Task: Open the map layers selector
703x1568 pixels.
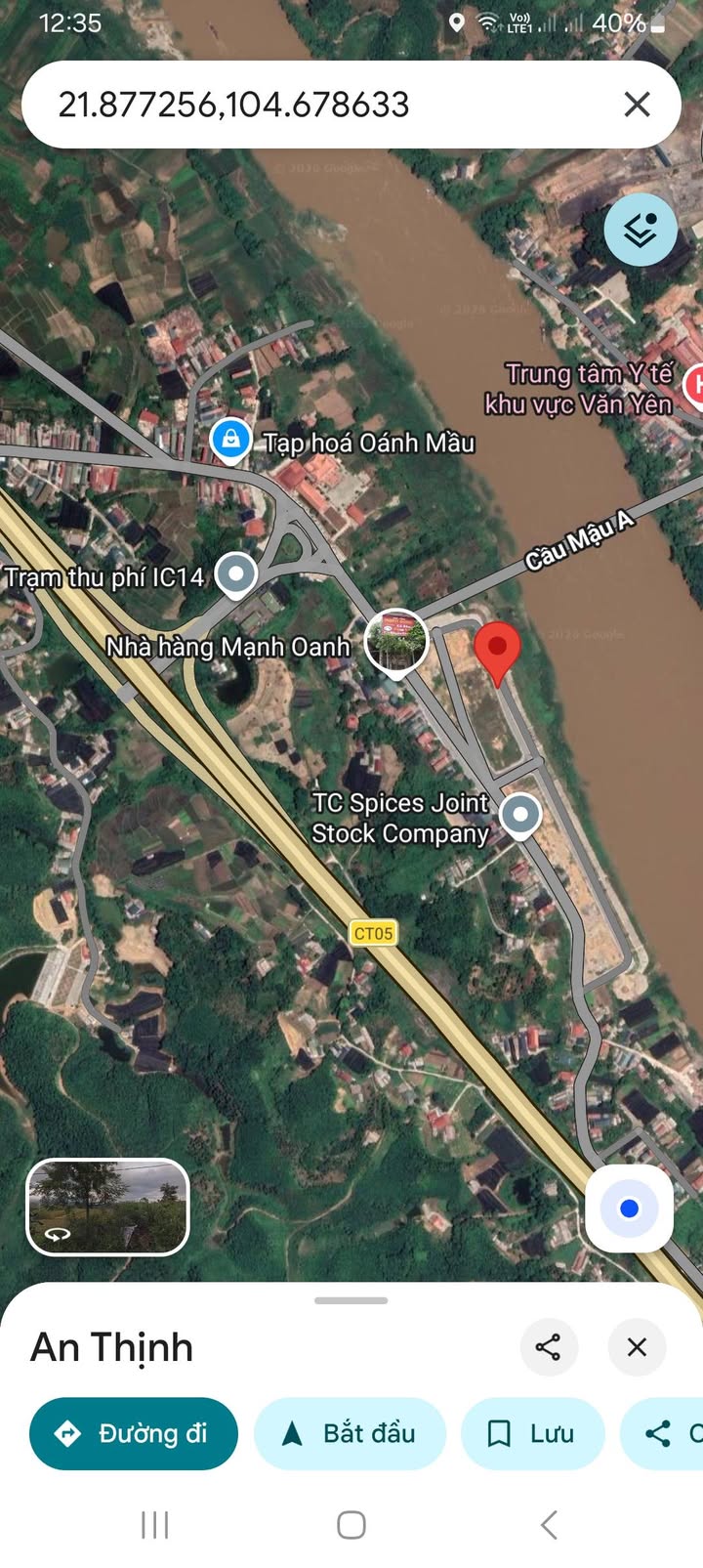Action: (640, 231)
